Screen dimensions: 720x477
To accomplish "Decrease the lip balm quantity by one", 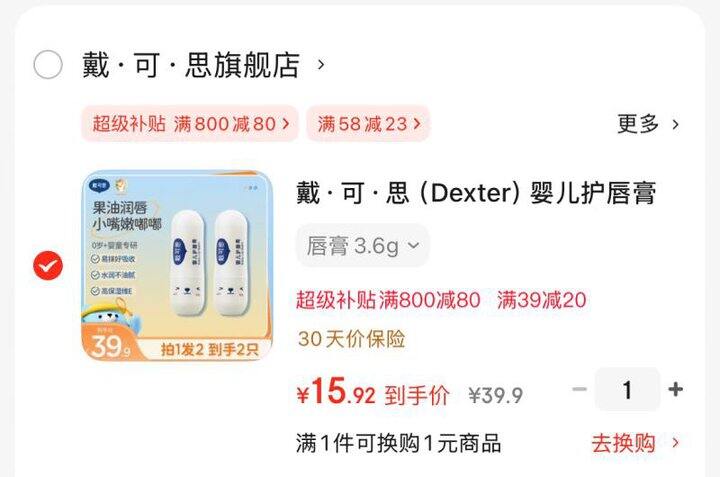I will coord(580,389).
